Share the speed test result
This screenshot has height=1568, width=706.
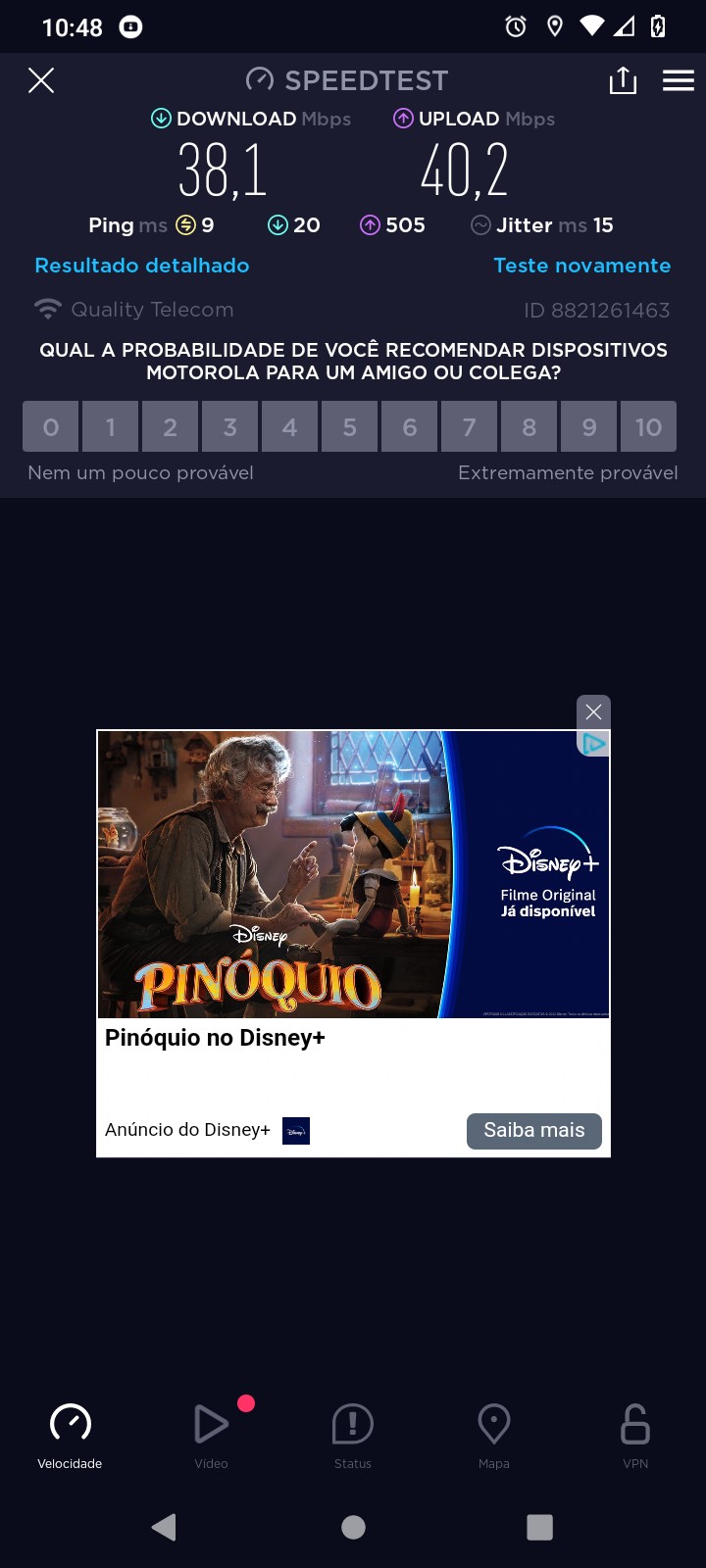pyautogui.click(x=623, y=80)
